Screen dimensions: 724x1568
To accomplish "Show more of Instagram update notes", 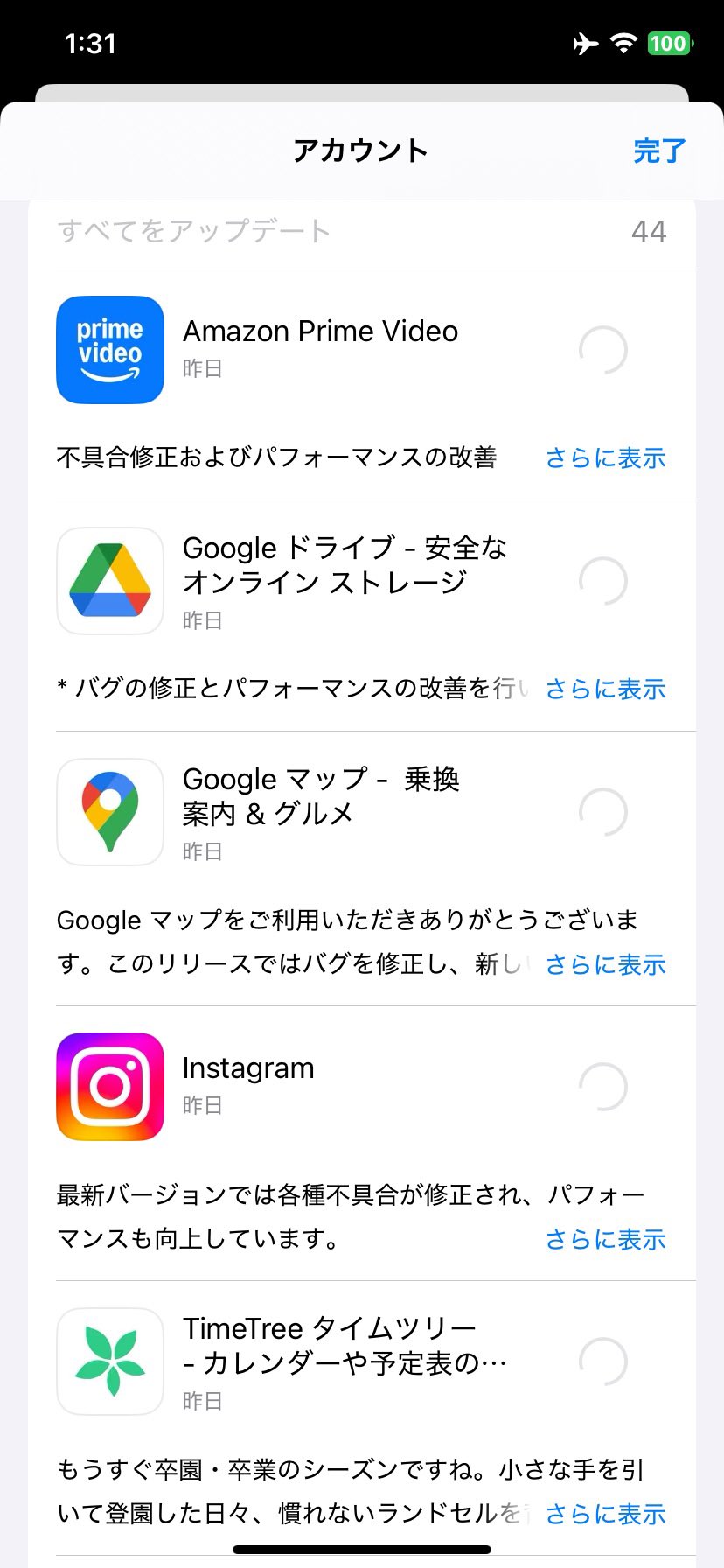I will (605, 1239).
